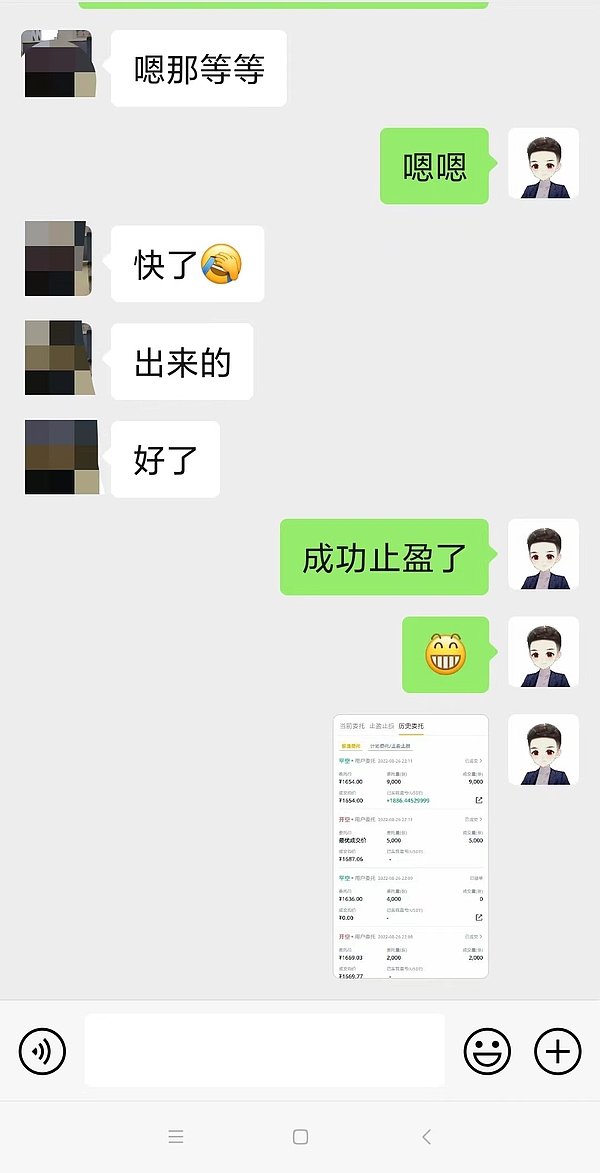Go back with system navigation arrow
Viewport: 600px width, 1173px height.
click(x=426, y=1136)
